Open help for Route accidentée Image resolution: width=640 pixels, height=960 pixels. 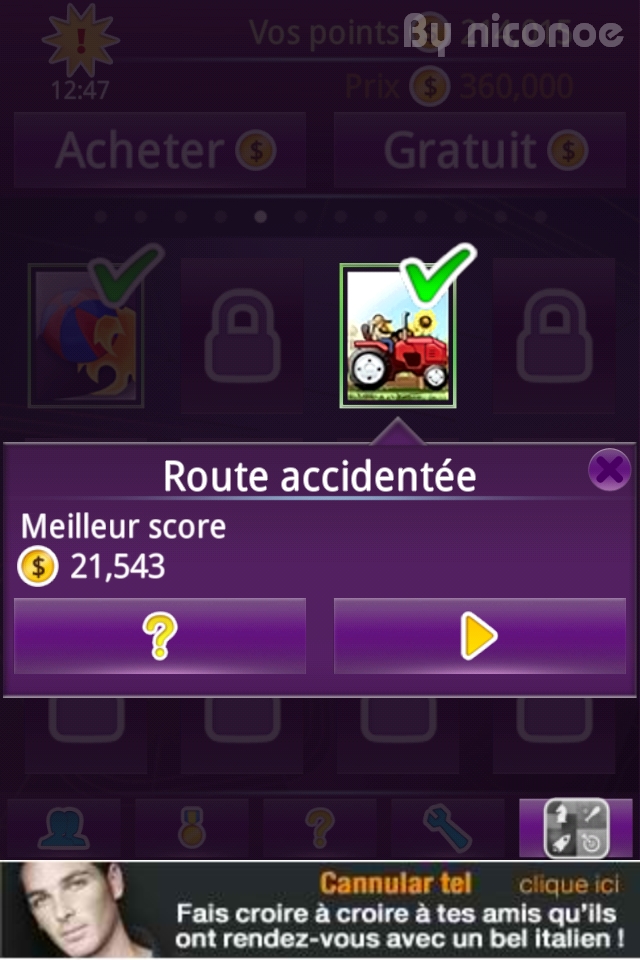pyautogui.click(x=160, y=636)
